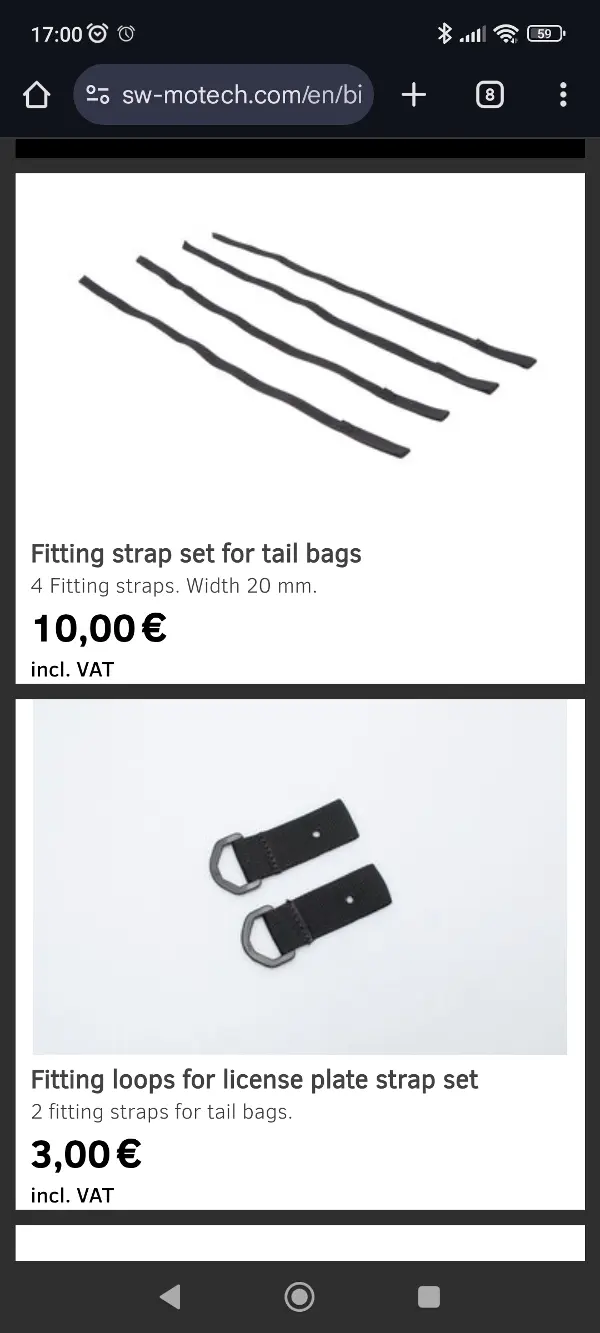
Task: Open the tab switcher showing 8 tabs
Action: point(489,95)
